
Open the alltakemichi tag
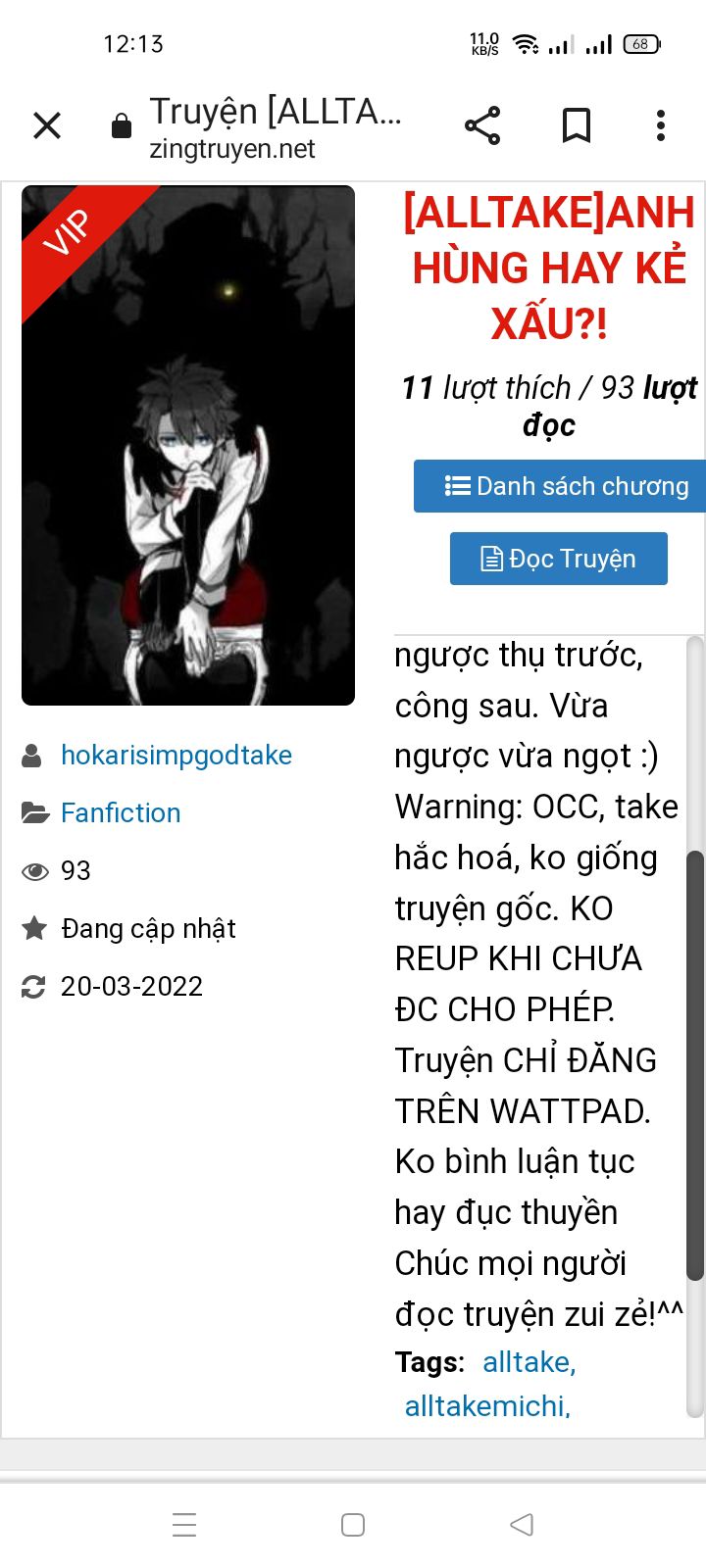(487, 1406)
